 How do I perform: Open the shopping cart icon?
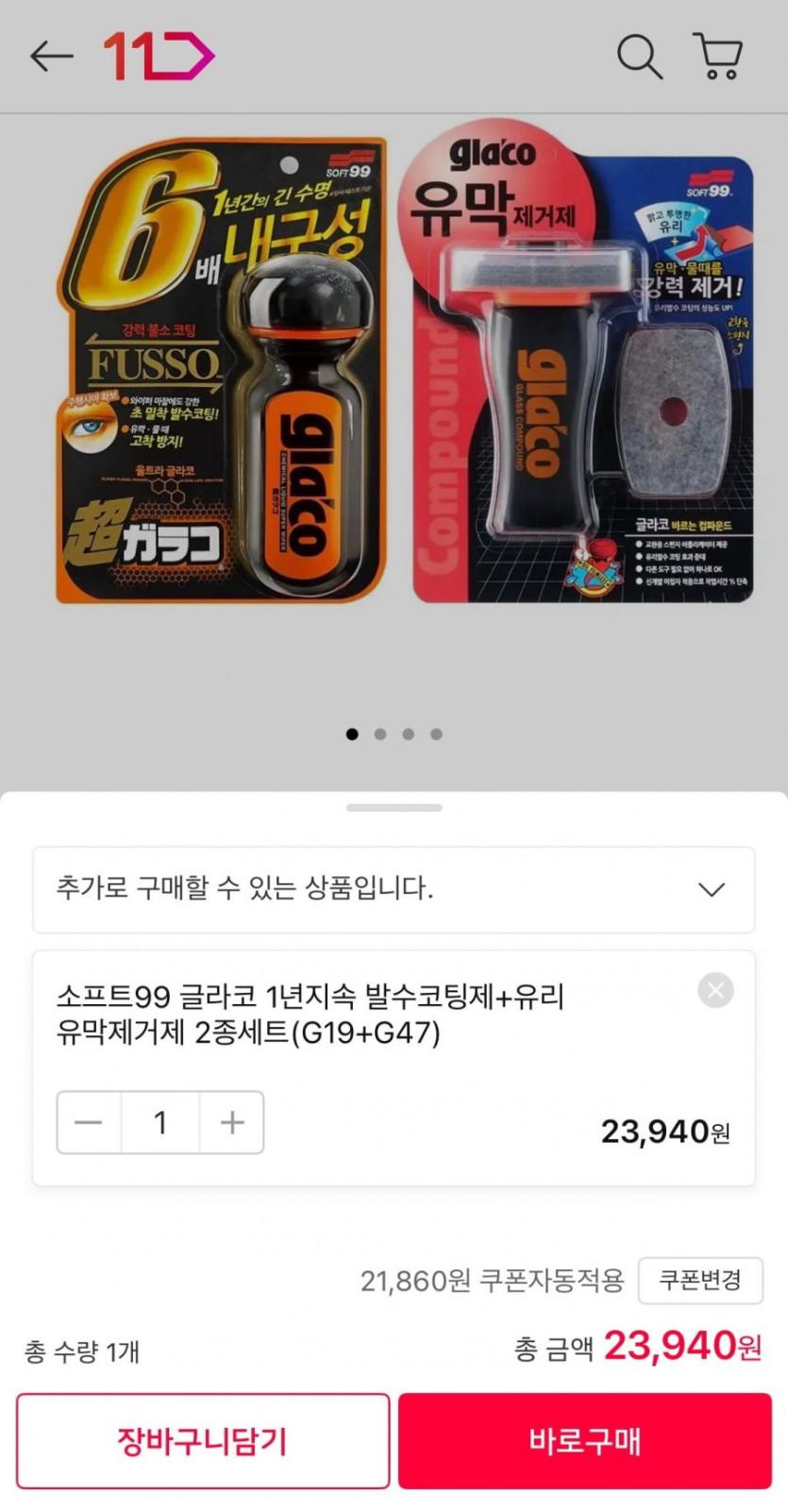coord(718,55)
